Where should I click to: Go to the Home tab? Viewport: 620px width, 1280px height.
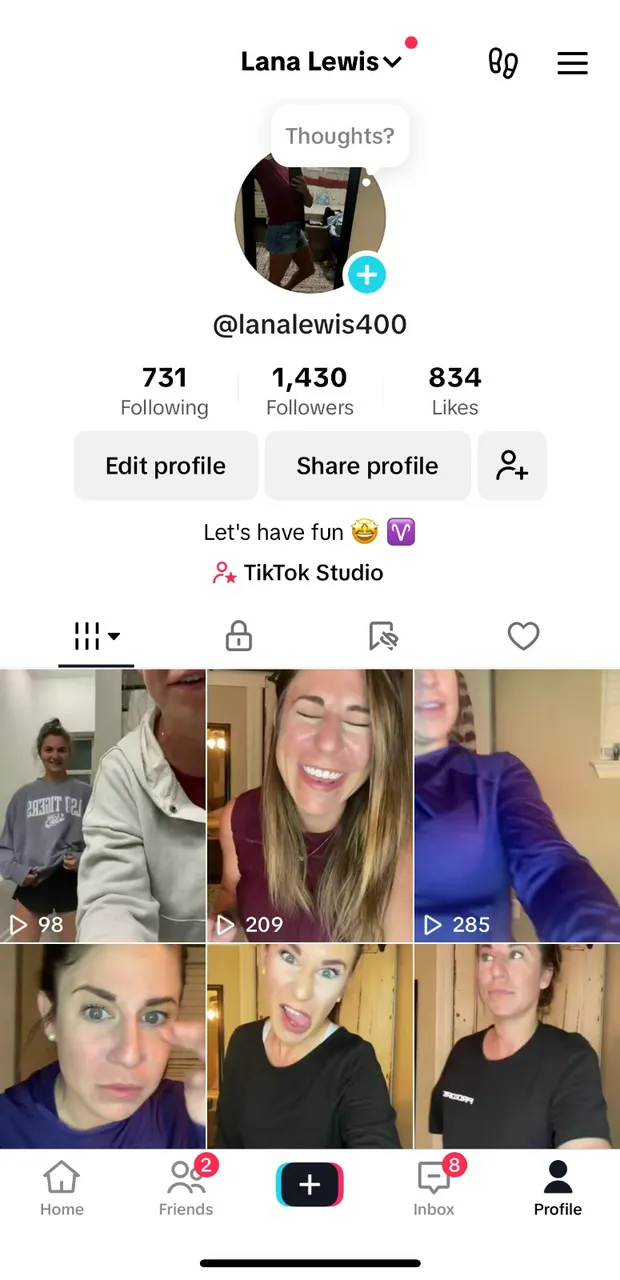tap(62, 1188)
